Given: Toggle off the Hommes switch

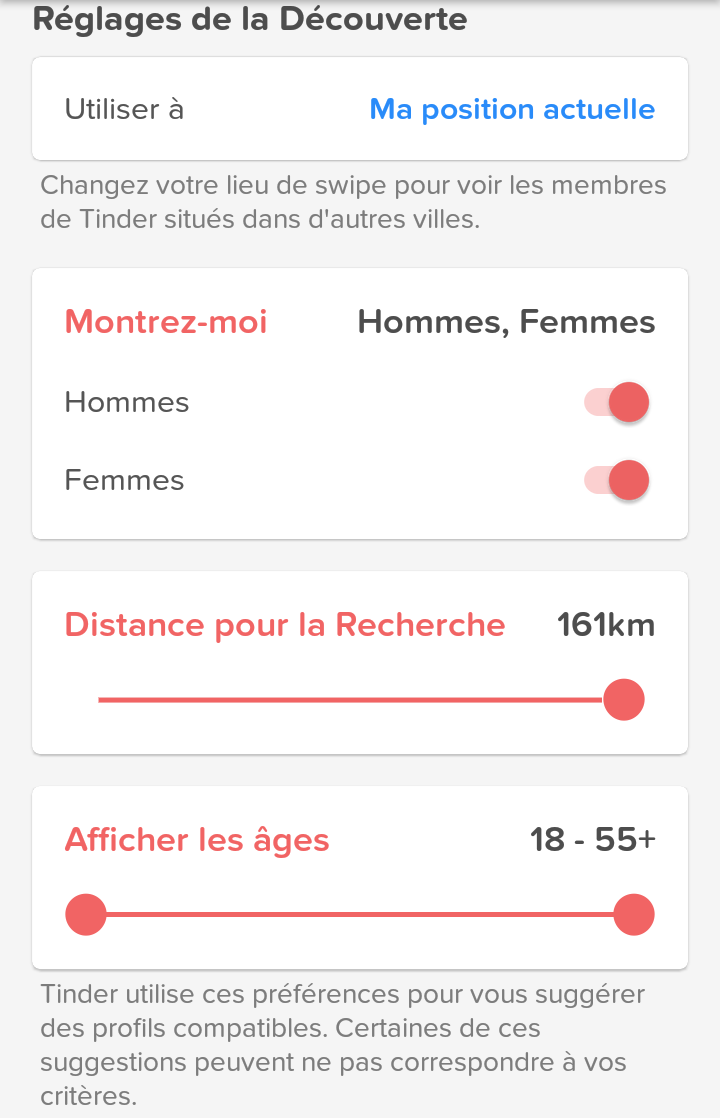Looking at the screenshot, I should tap(617, 403).
